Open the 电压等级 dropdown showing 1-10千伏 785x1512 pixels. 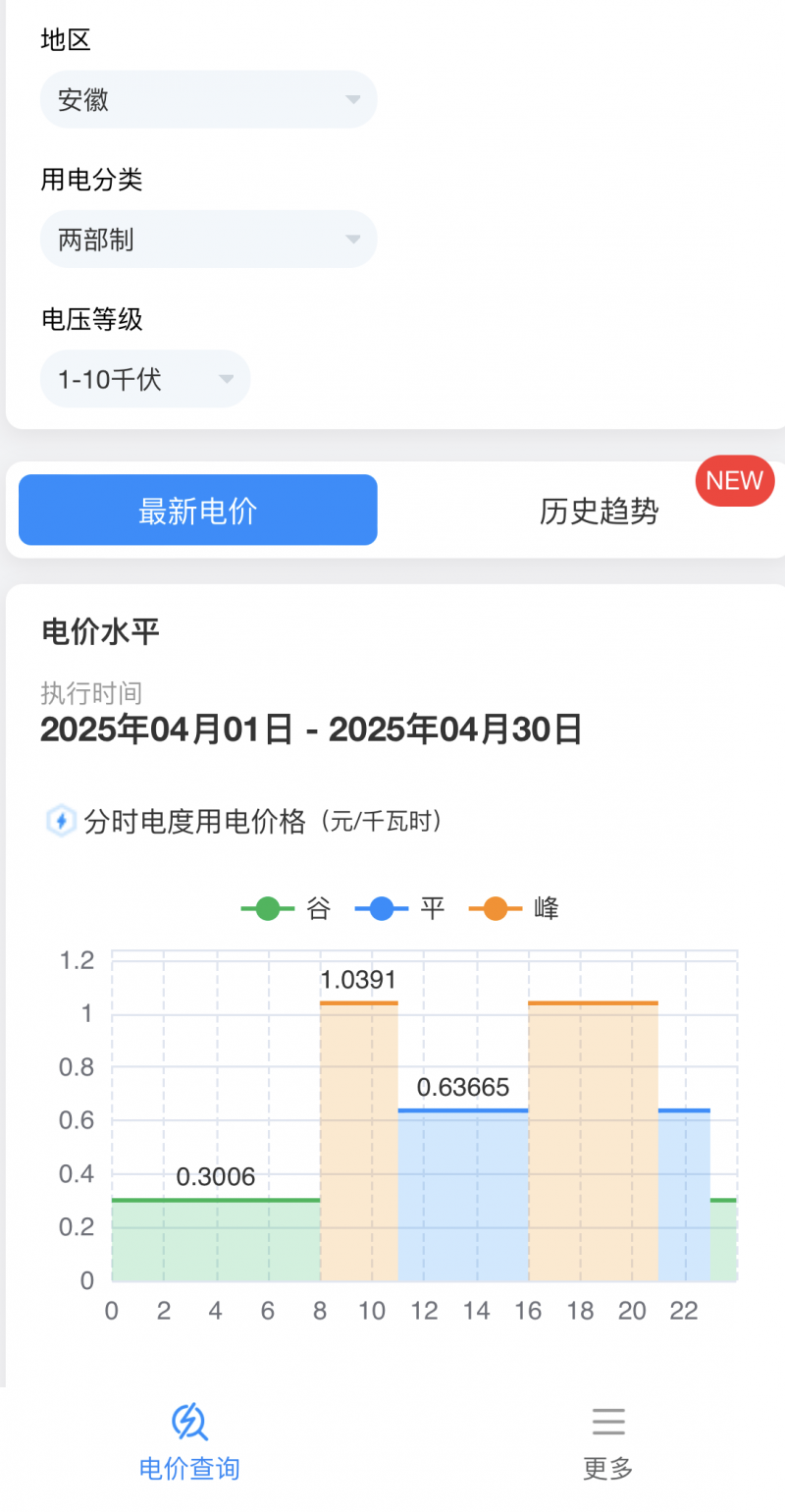[144, 379]
